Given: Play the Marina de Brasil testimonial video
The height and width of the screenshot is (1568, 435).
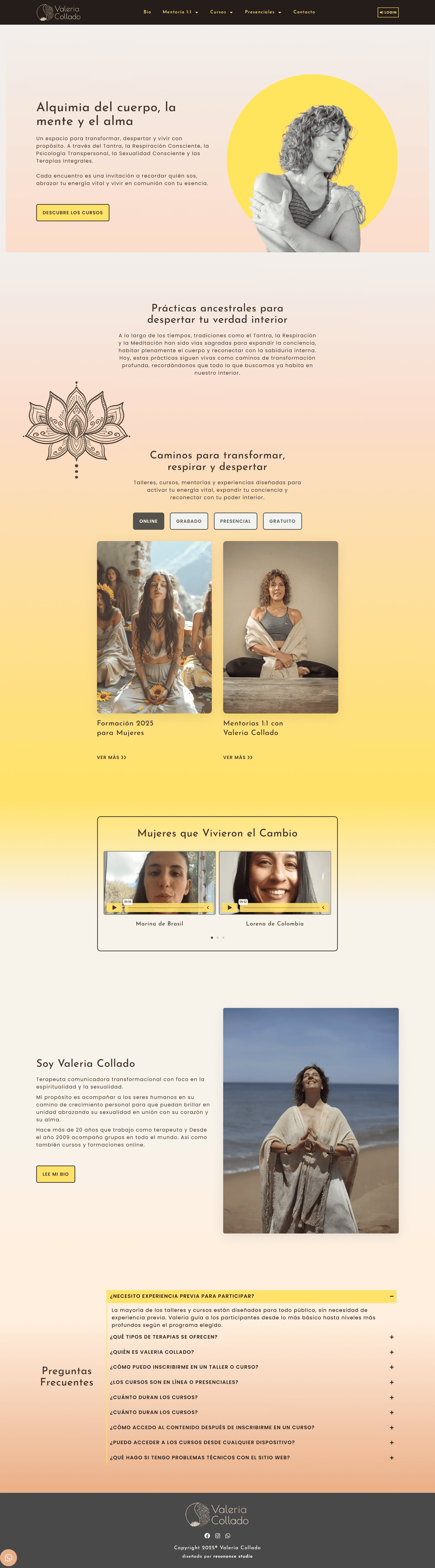Looking at the screenshot, I should point(114,908).
